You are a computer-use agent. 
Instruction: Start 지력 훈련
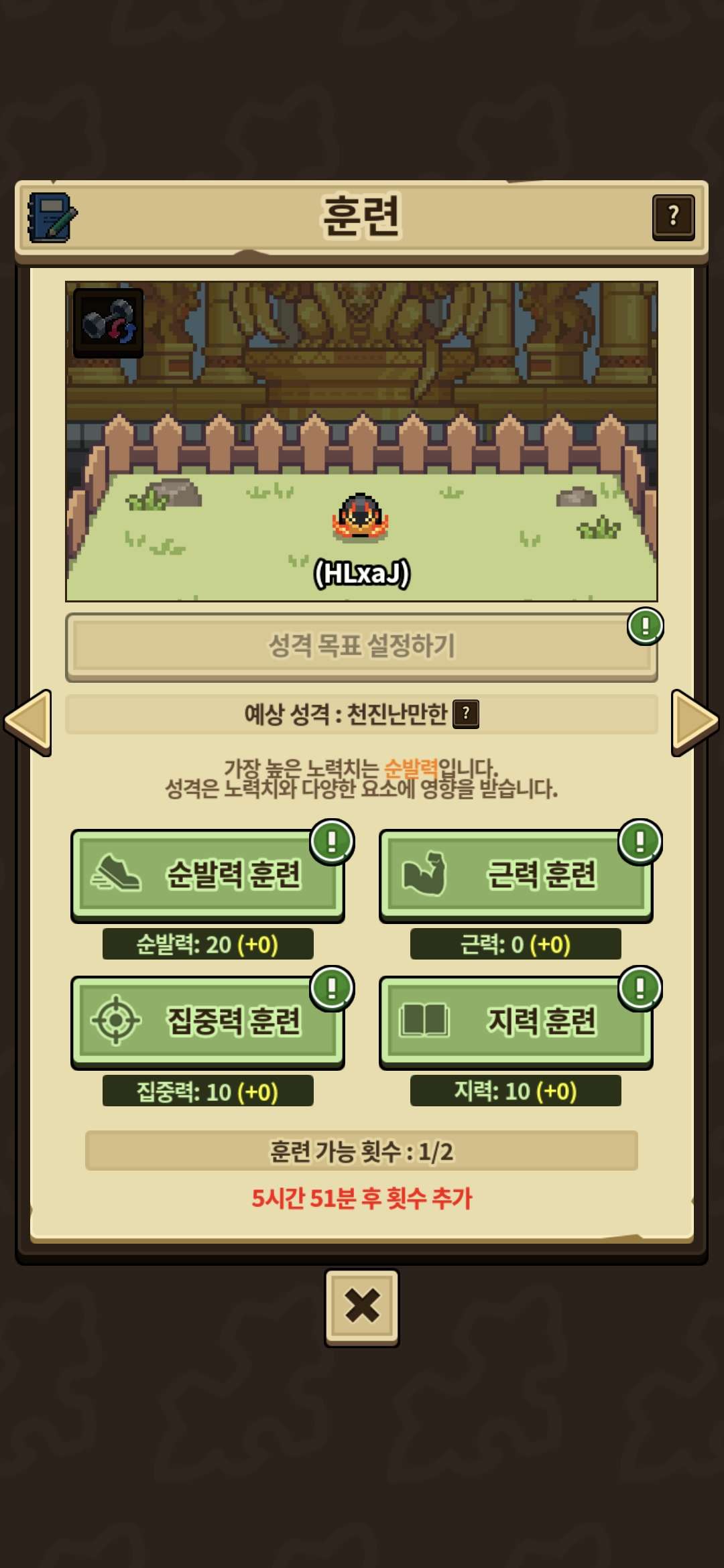[x=516, y=1021]
